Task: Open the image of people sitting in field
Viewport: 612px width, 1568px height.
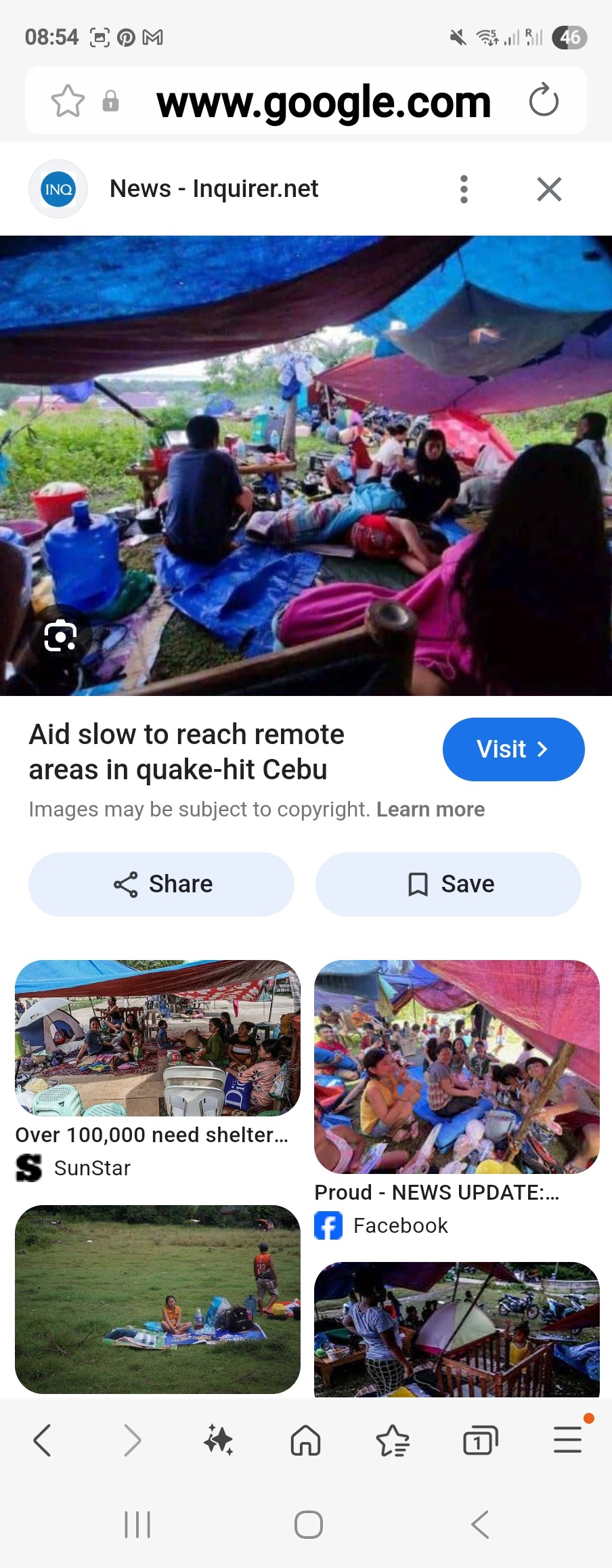Action: (x=158, y=1299)
